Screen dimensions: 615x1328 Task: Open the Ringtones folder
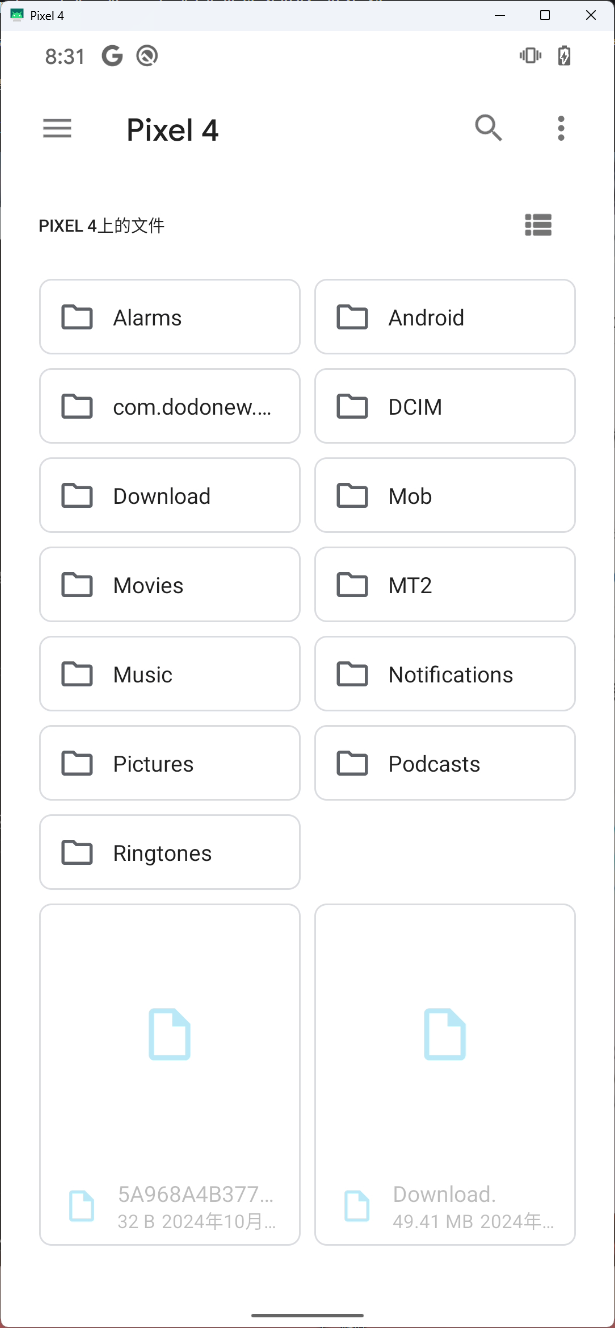point(170,852)
